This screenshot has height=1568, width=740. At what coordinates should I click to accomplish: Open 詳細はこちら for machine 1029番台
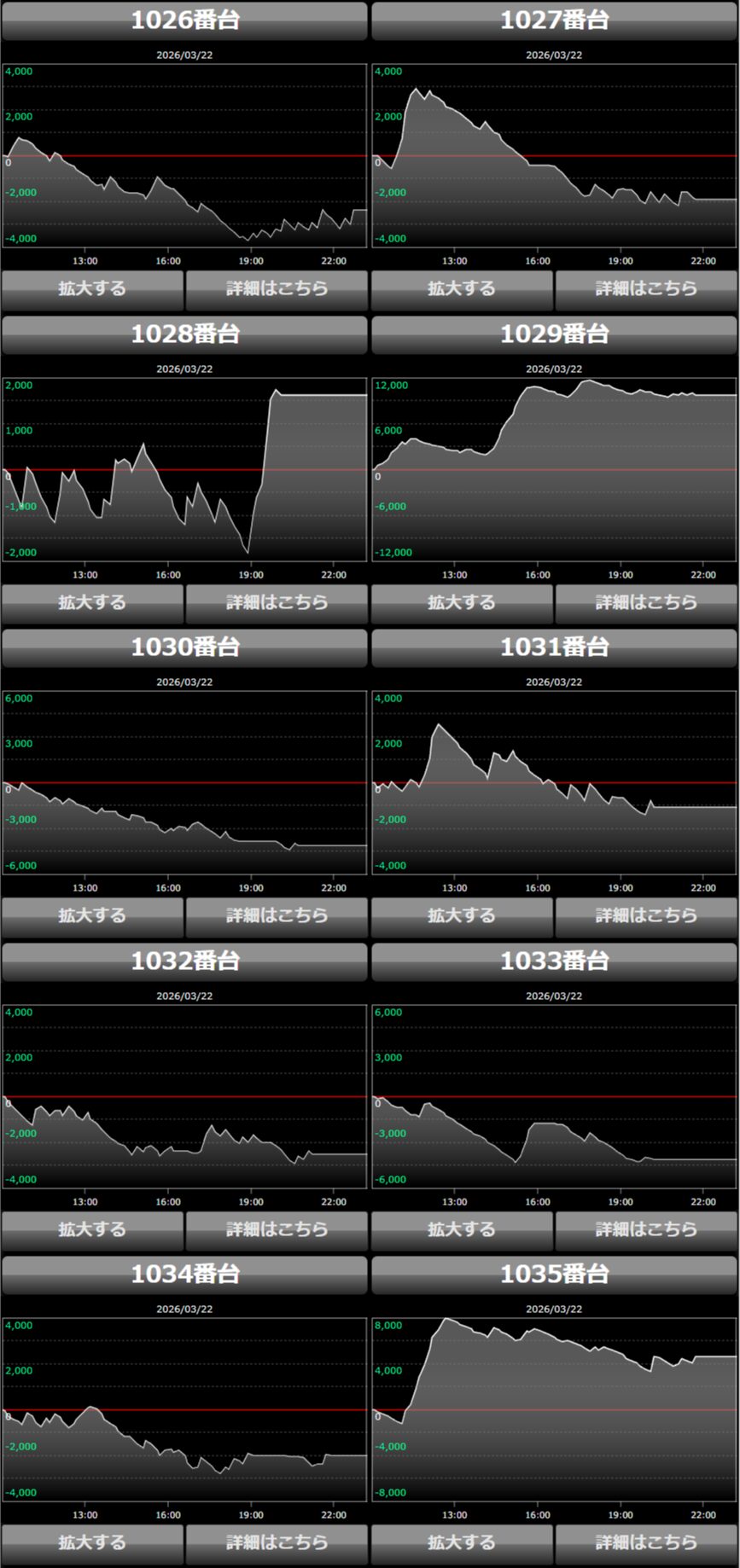click(646, 603)
